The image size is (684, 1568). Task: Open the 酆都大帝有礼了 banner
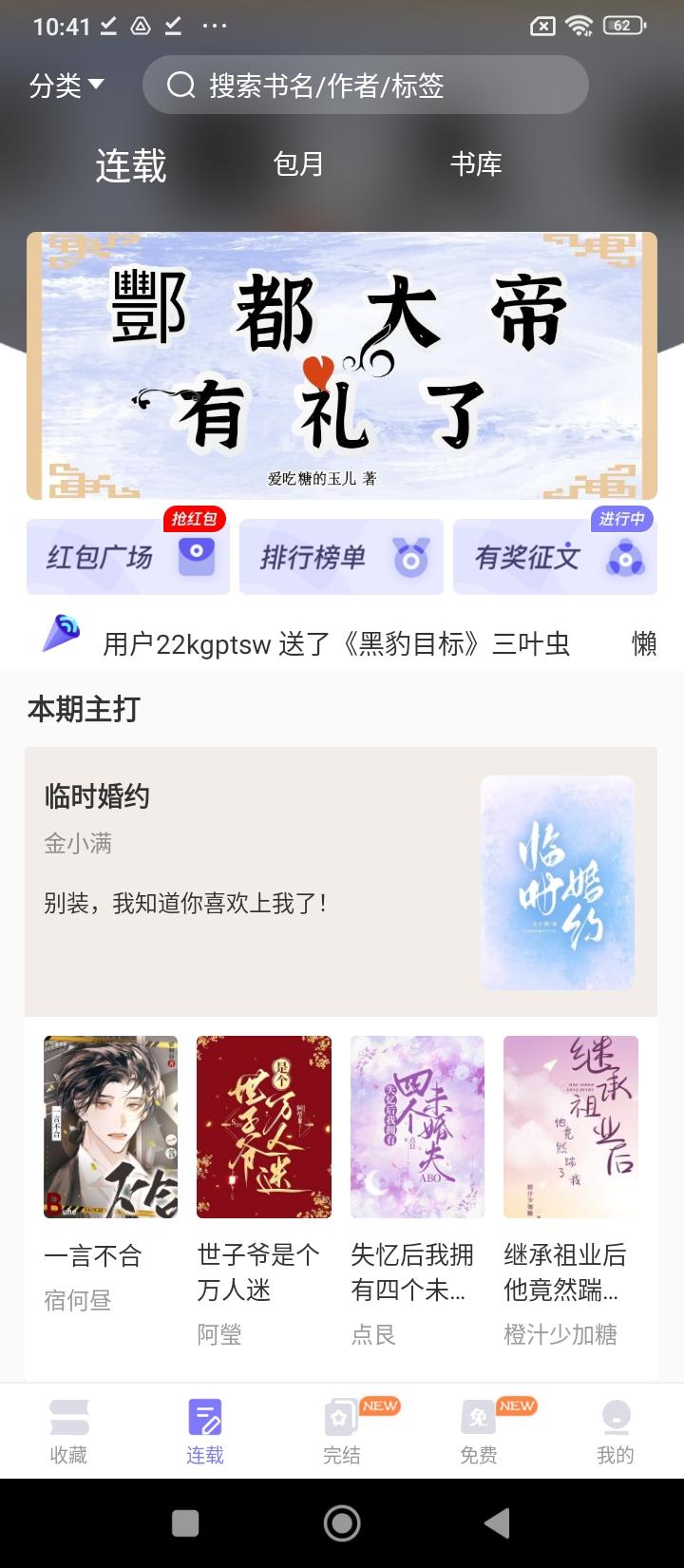(342, 366)
